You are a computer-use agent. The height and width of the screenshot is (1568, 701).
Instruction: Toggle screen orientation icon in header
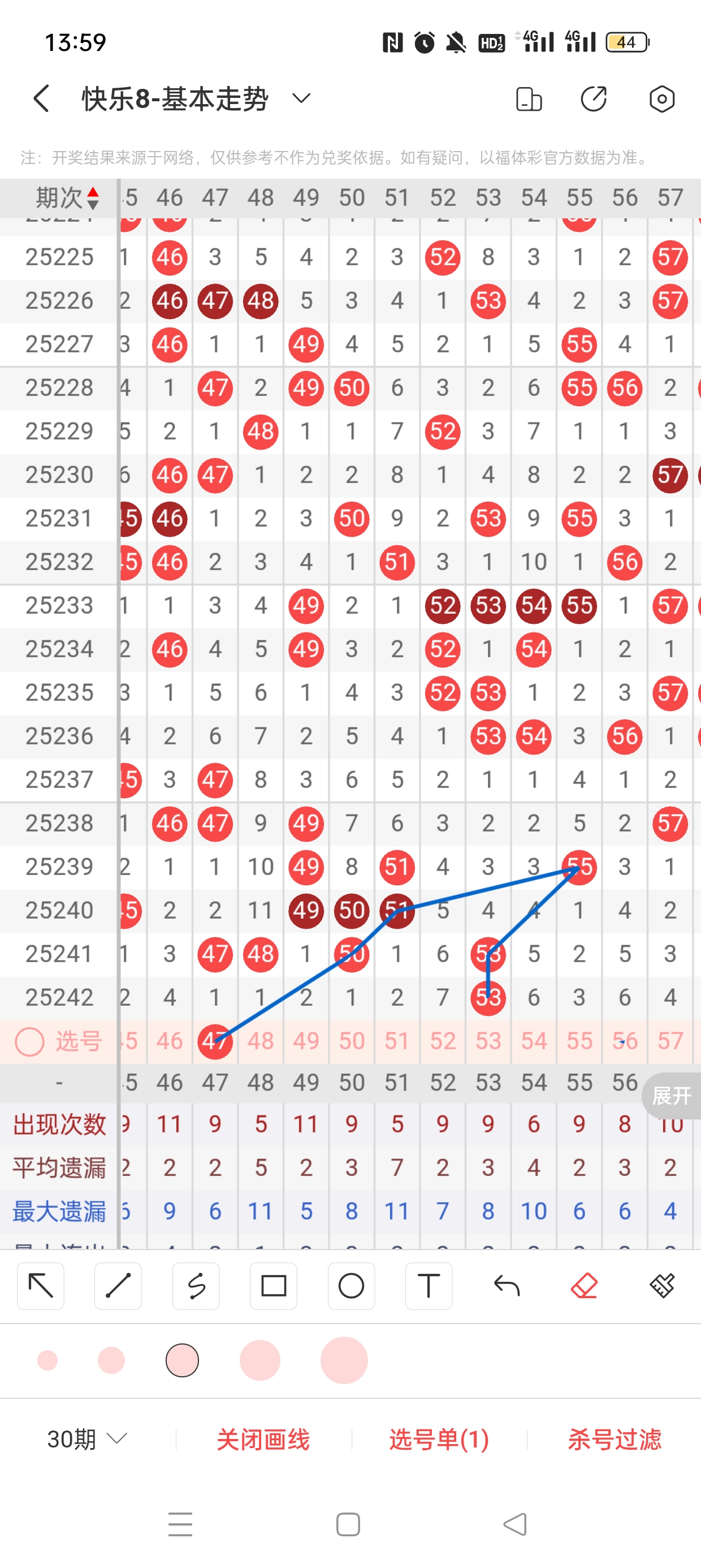point(528,98)
